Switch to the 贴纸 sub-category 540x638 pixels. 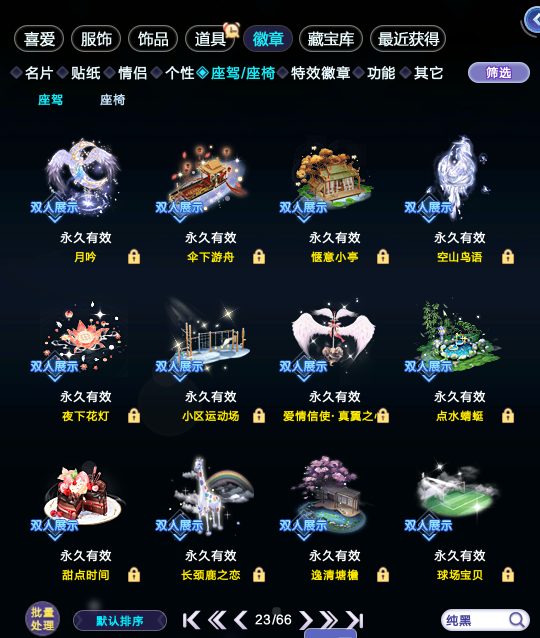85,73
